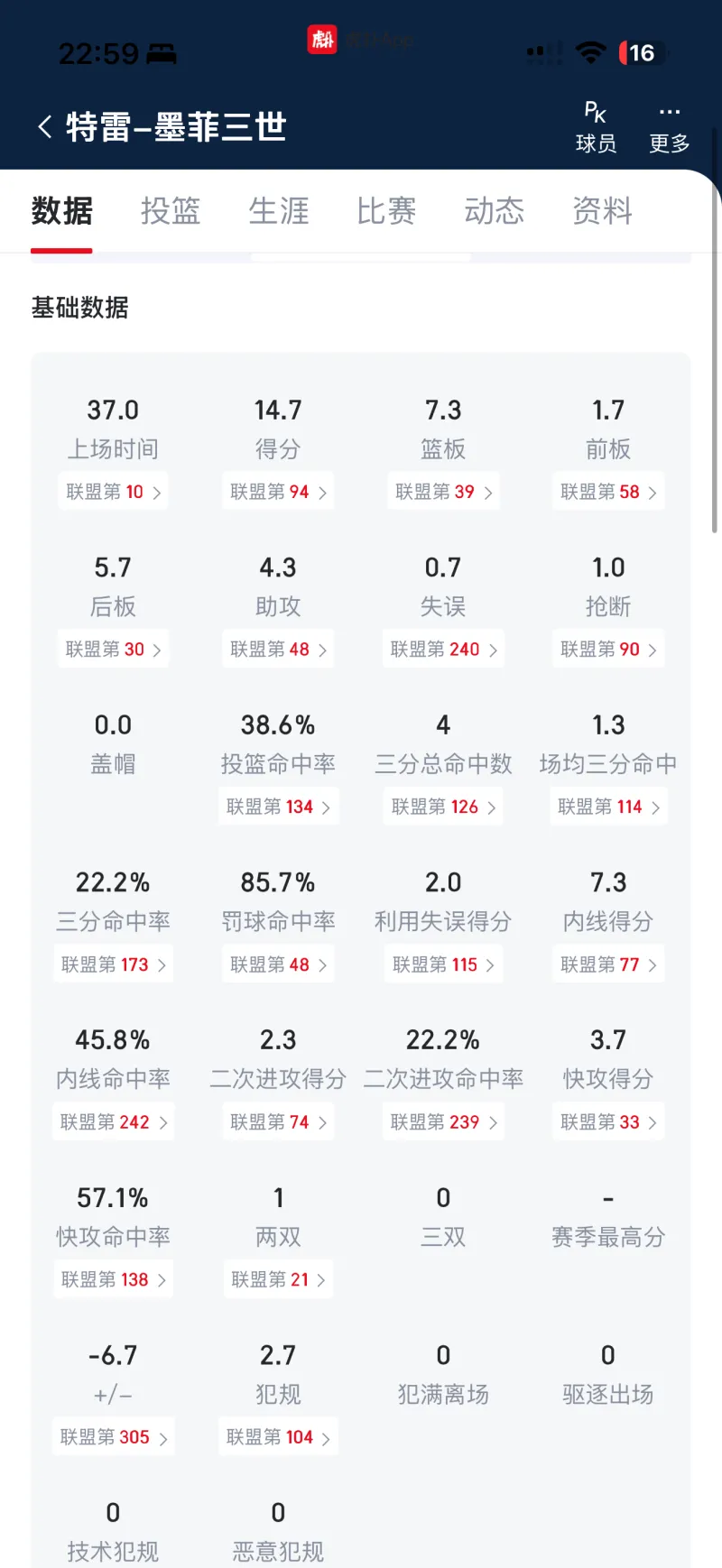Check league rank 48 for 助攻
Screen dimensions: 722x1568
278,650
